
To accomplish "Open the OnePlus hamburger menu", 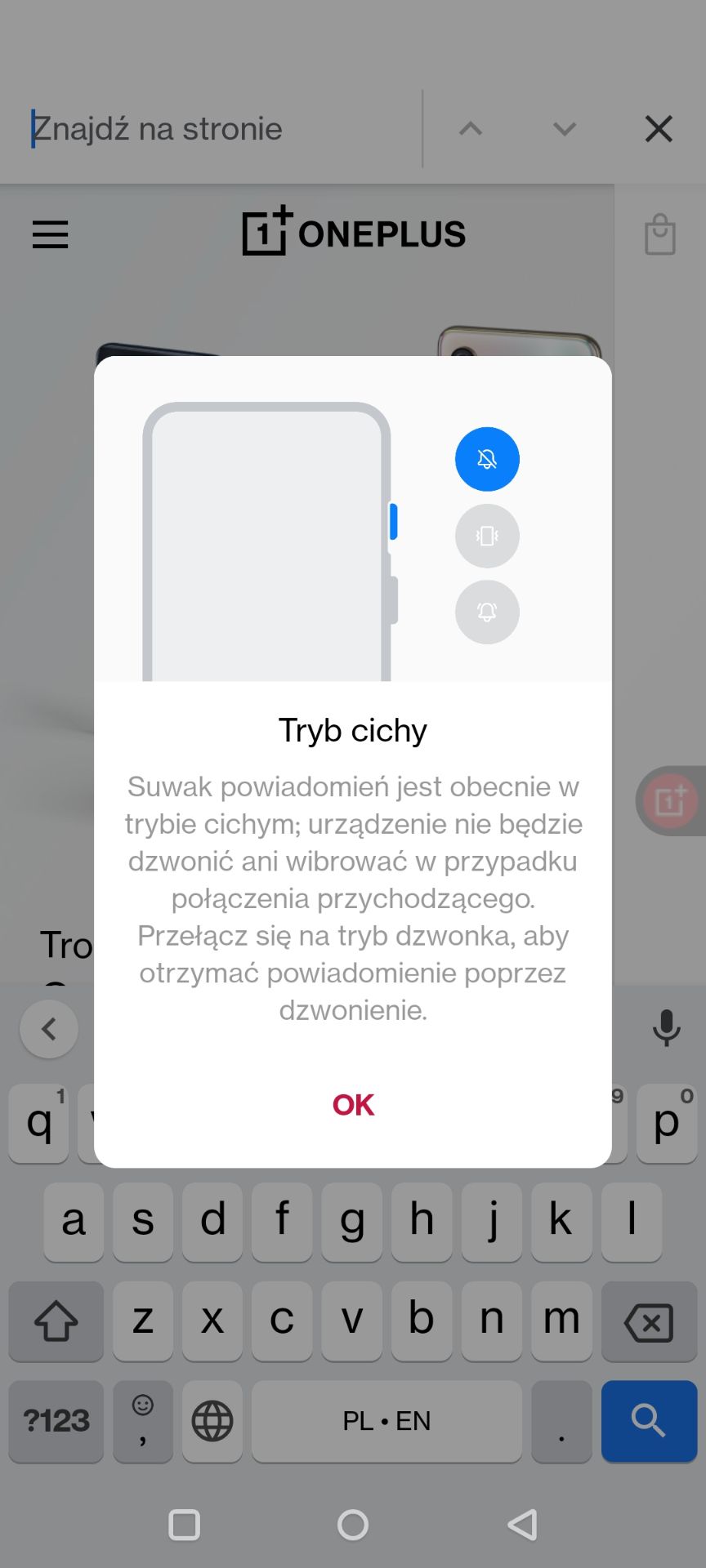I will pos(51,234).
